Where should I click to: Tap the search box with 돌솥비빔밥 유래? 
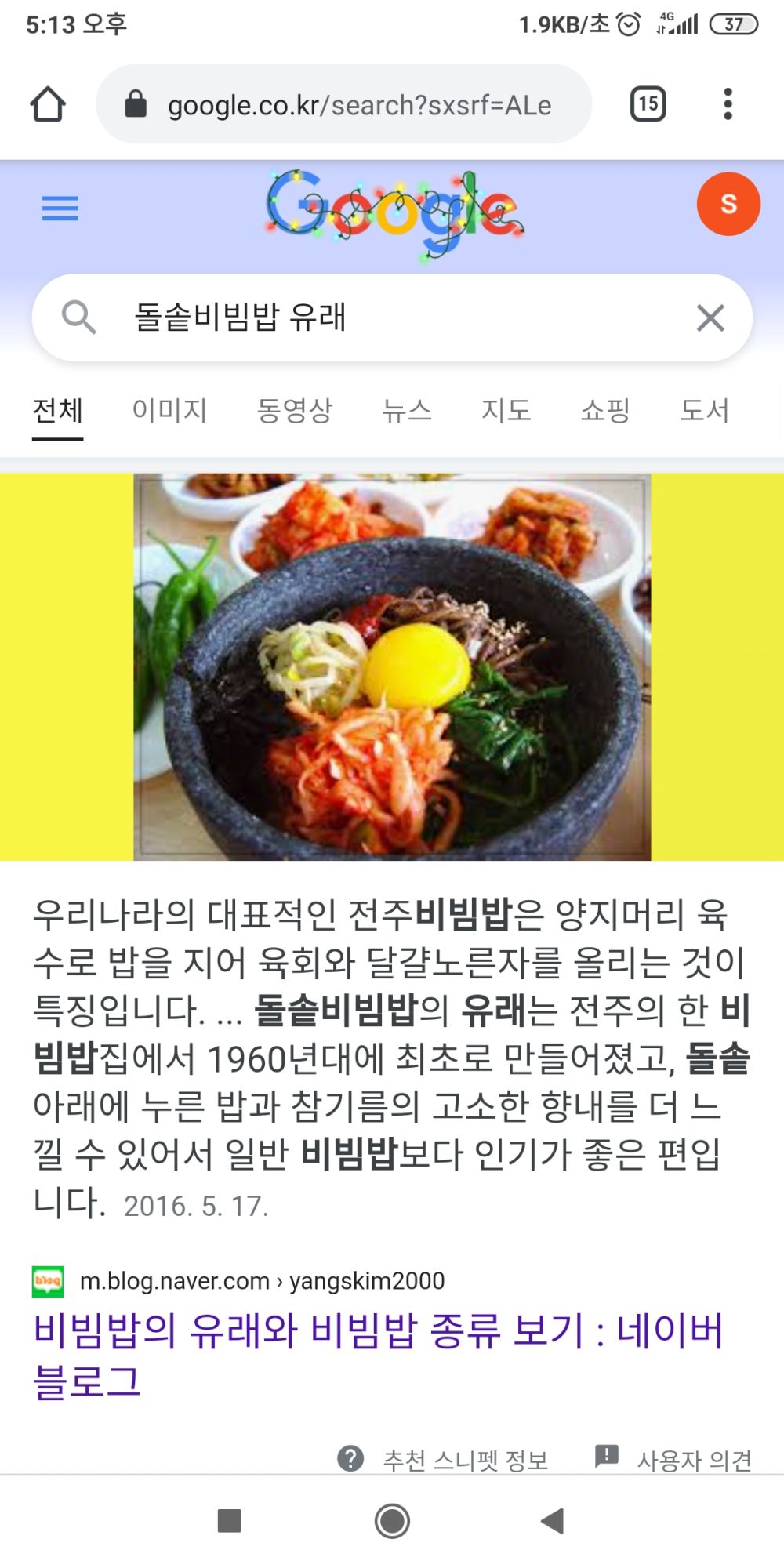point(392,318)
